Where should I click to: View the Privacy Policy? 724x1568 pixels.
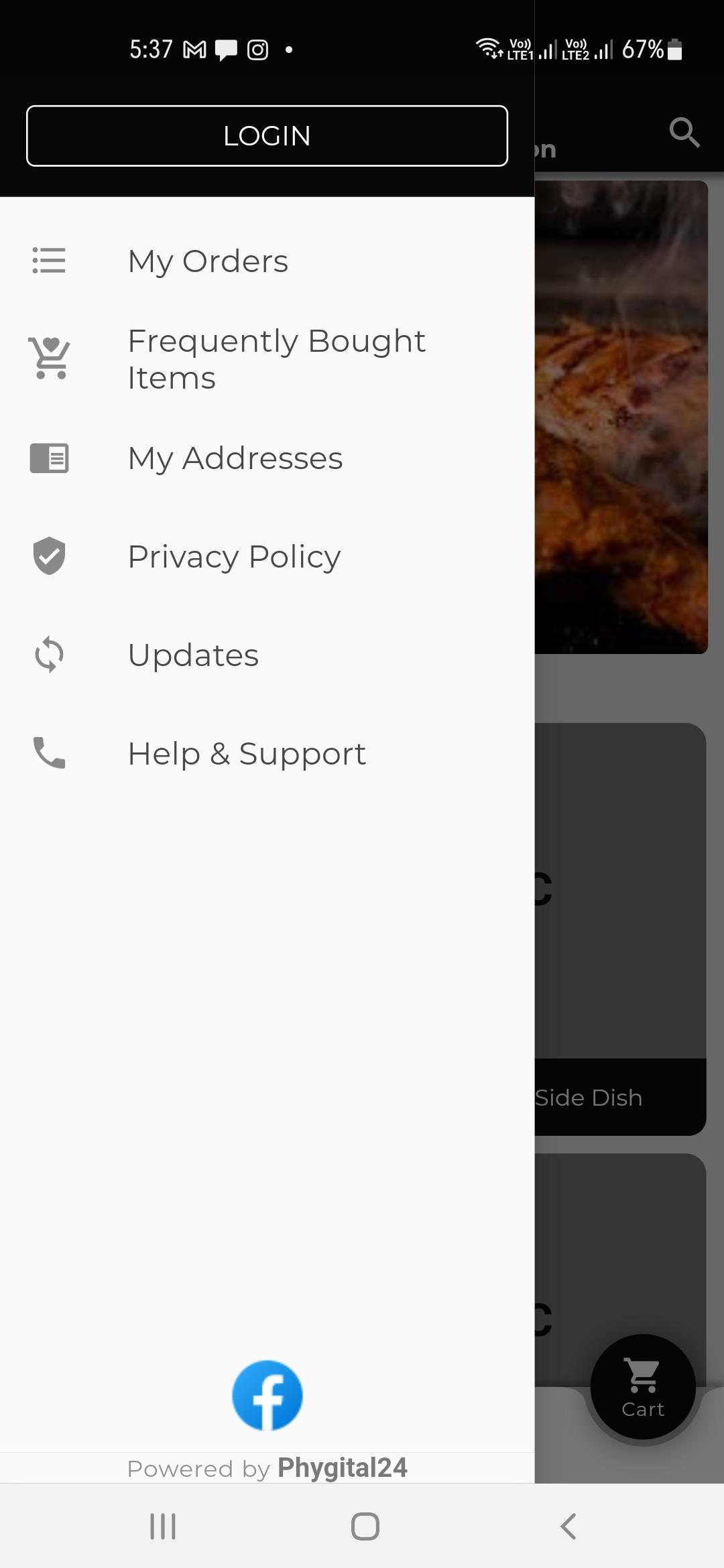[234, 557]
